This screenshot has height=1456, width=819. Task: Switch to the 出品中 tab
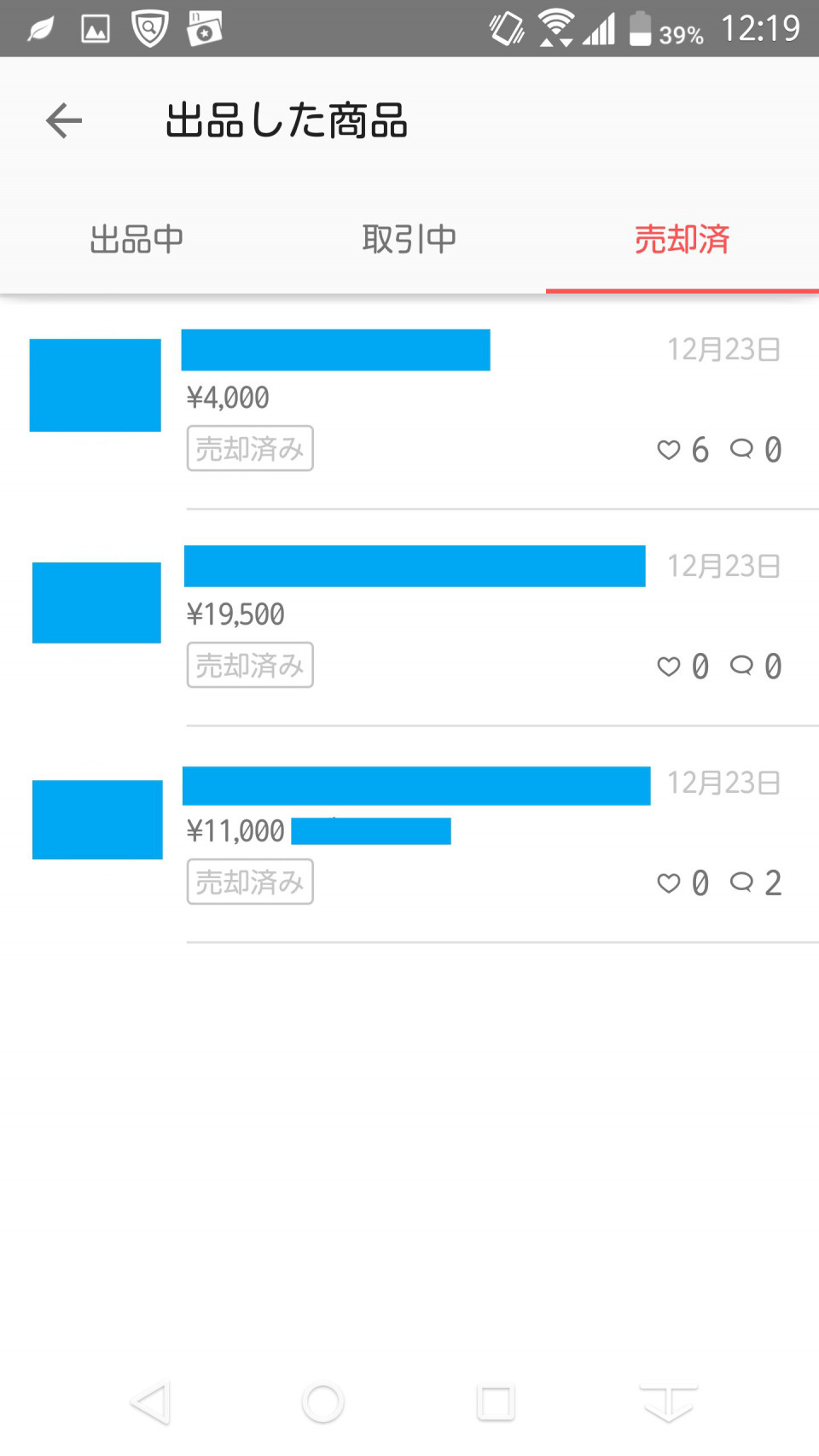pyautogui.click(x=136, y=240)
